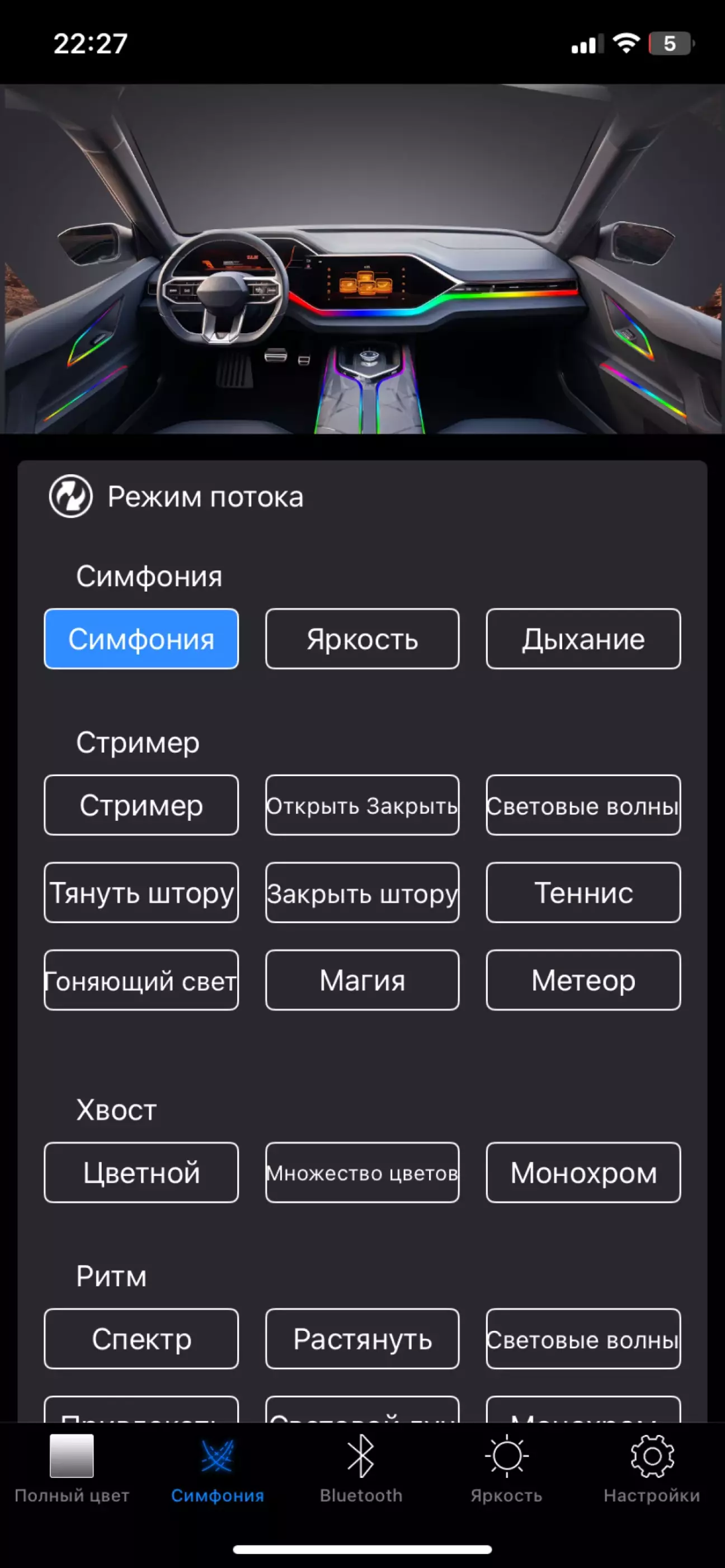The height and width of the screenshot is (1568, 725).
Task: Turn on the Теннис effect
Action: click(x=583, y=893)
